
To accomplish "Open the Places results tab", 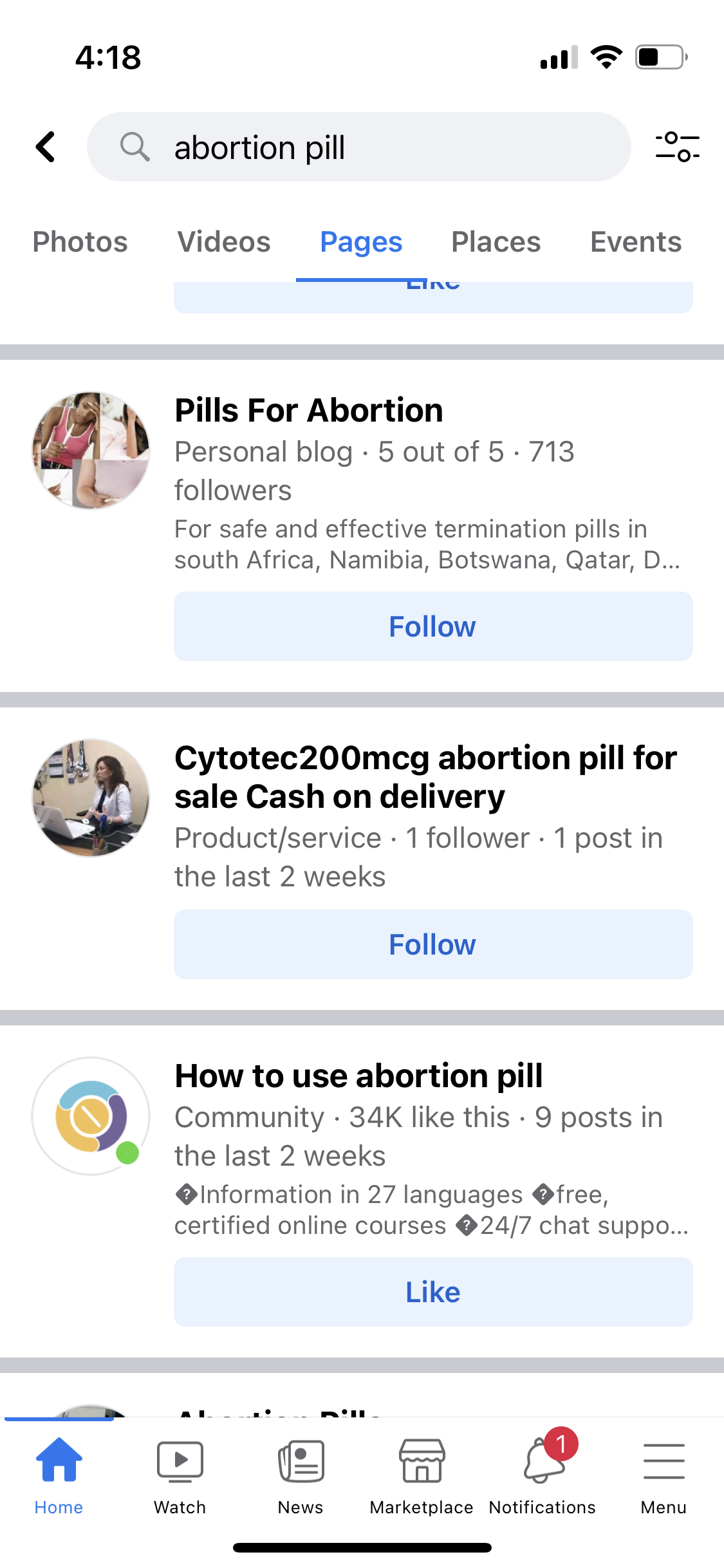I will [496, 243].
